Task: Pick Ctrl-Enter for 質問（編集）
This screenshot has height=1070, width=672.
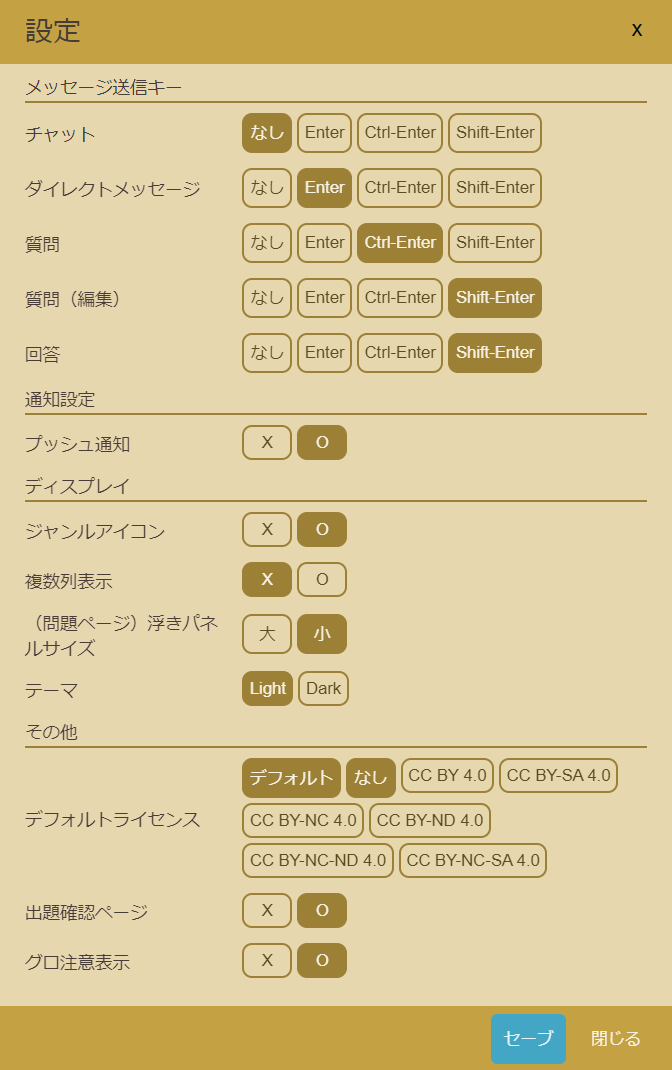Action: [400, 298]
